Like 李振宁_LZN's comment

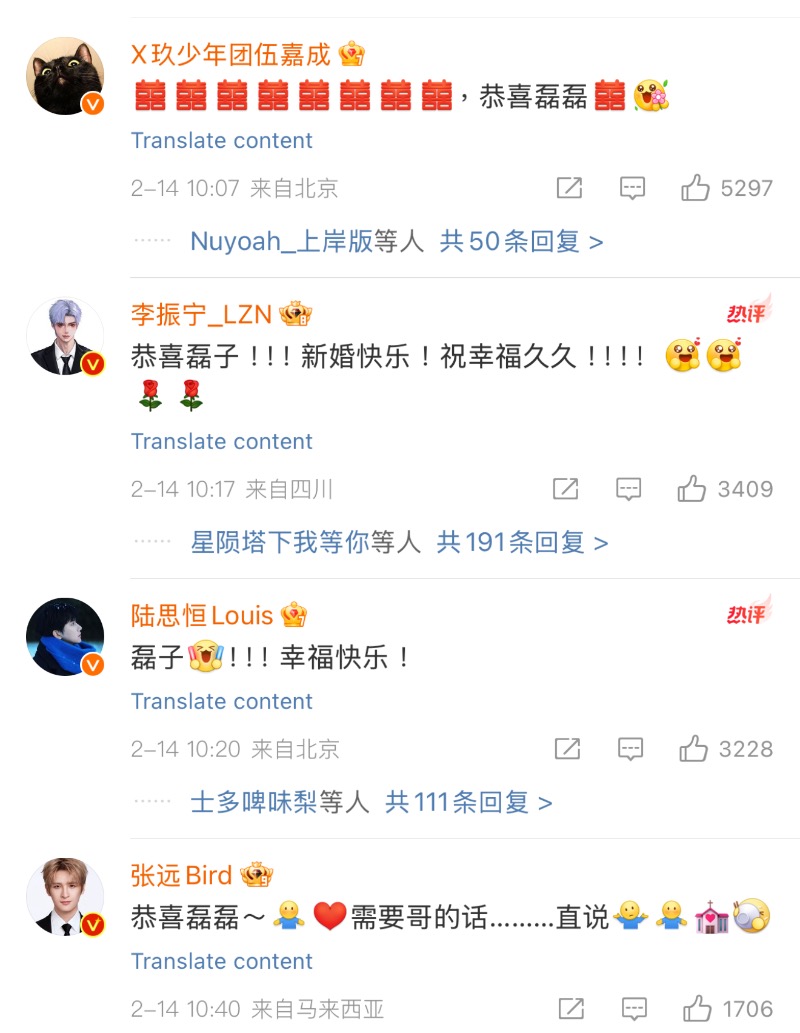pos(692,489)
